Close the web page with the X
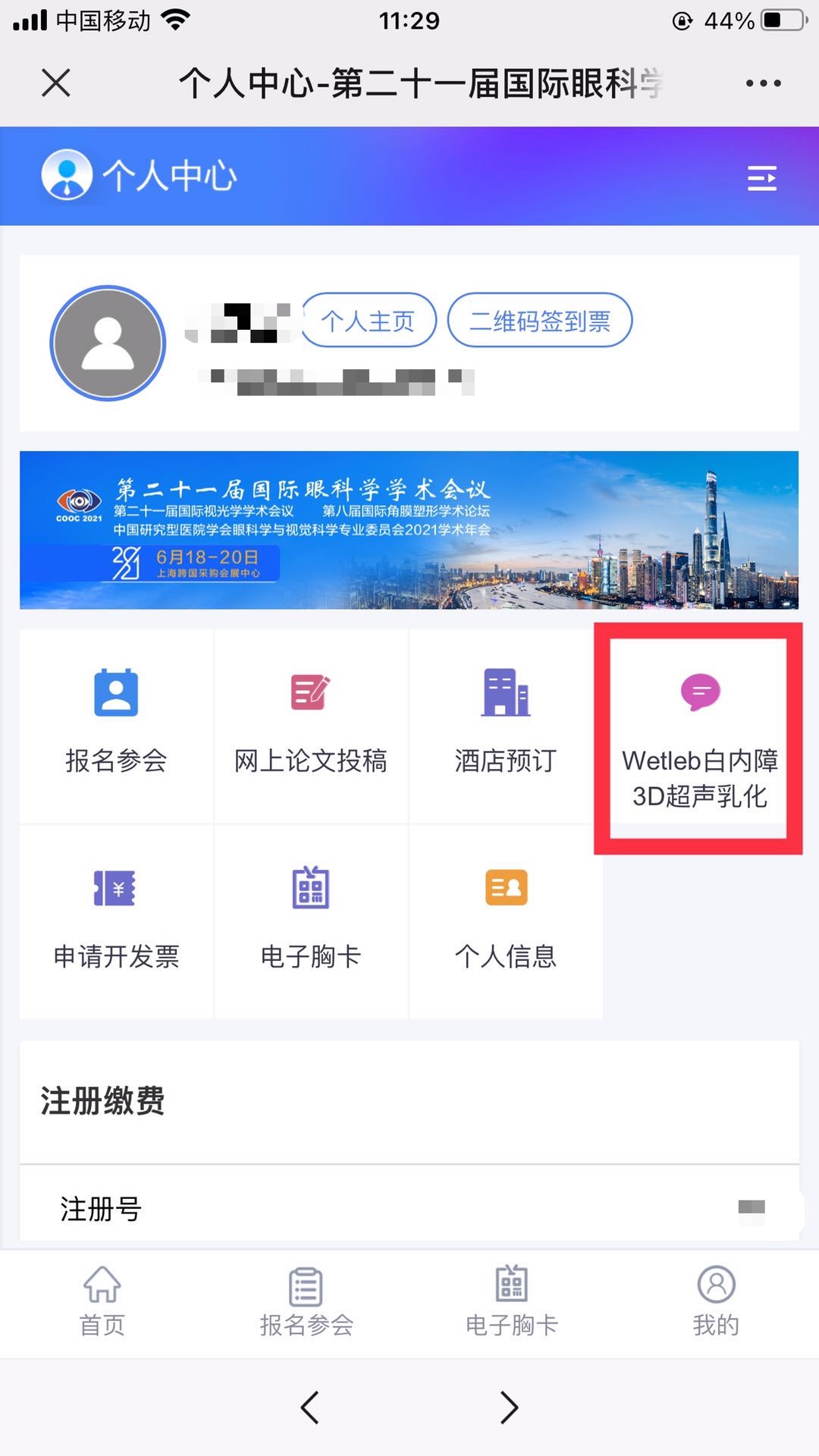Image resolution: width=819 pixels, height=1456 pixels. (56, 83)
